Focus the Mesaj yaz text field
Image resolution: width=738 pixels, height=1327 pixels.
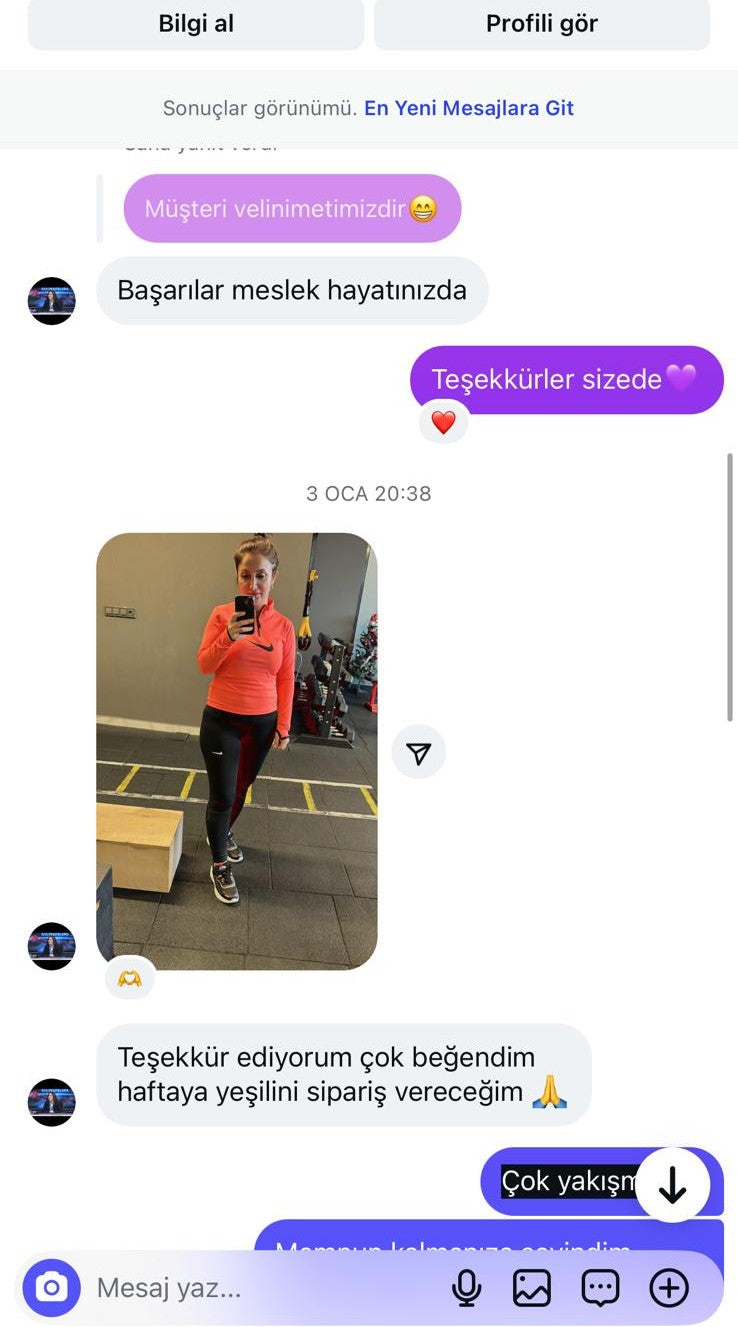click(x=260, y=1288)
